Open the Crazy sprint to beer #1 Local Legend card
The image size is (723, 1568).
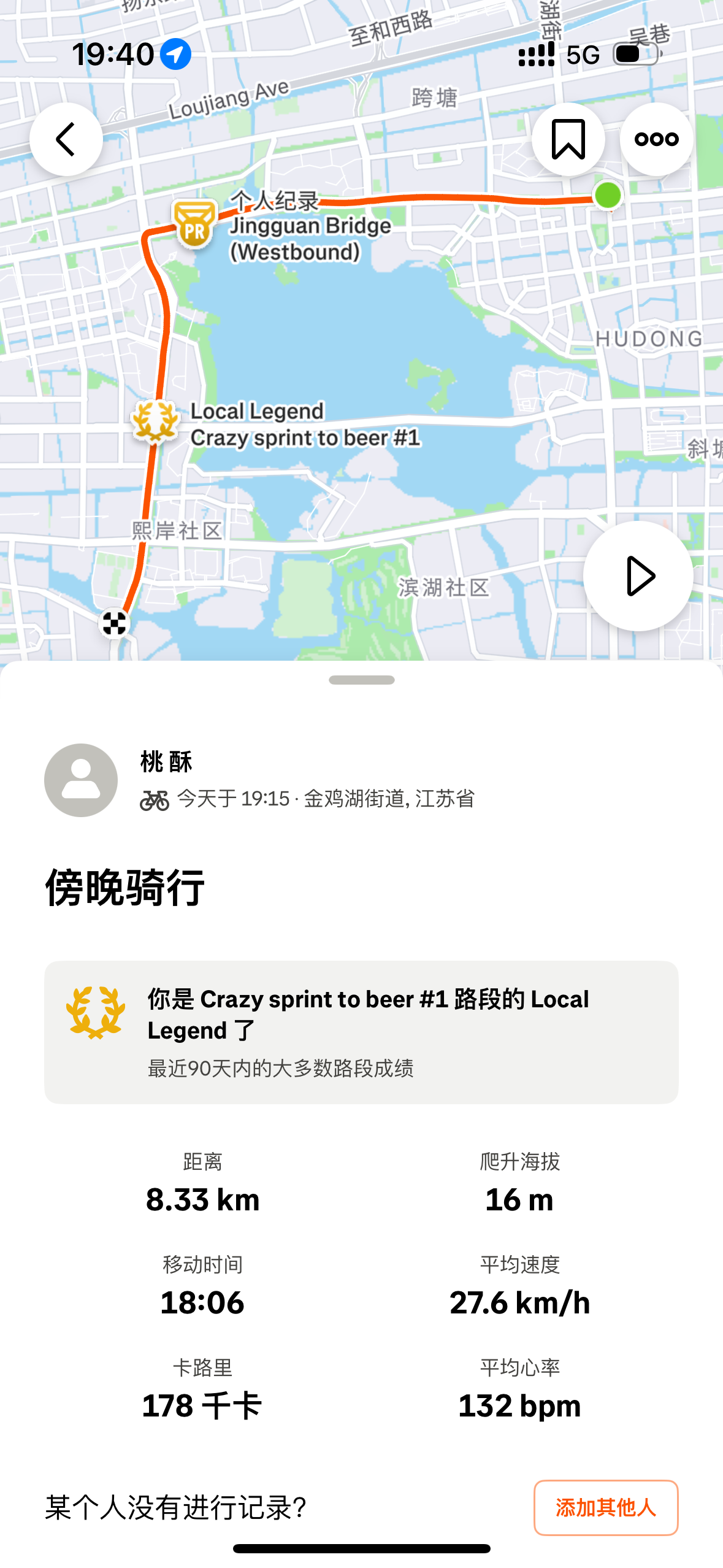pos(361,1032)
